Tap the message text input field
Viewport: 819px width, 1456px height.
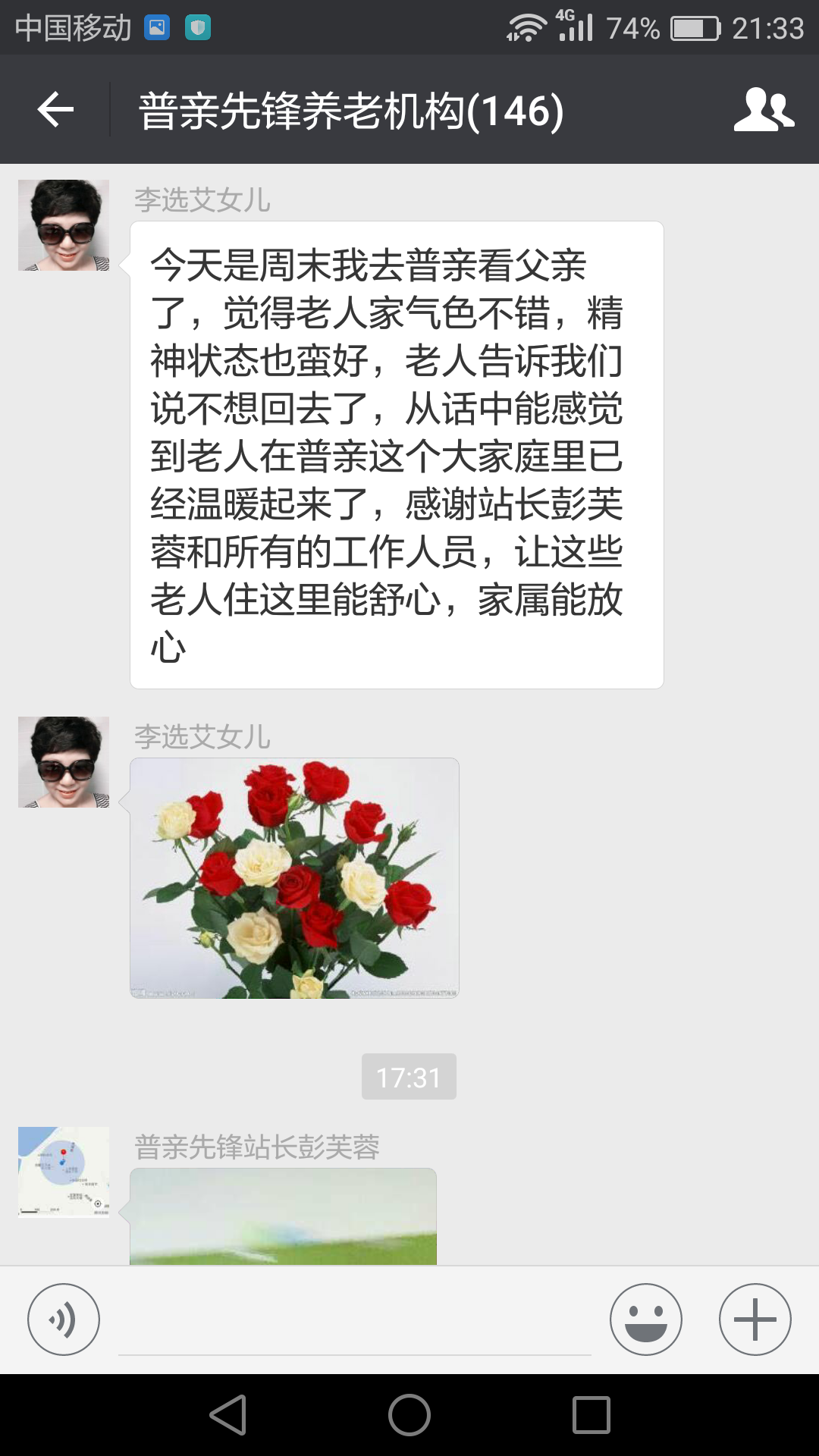point(354,1323)
